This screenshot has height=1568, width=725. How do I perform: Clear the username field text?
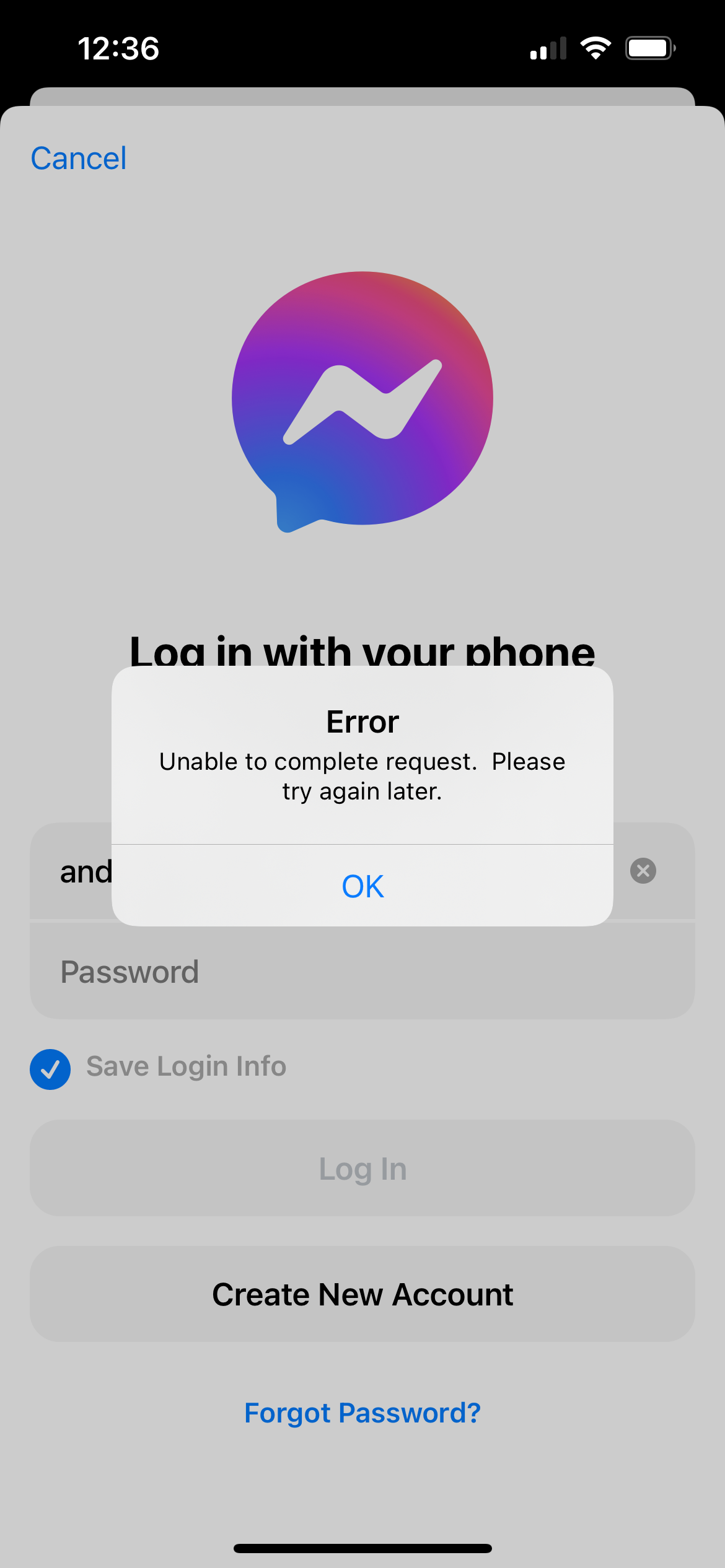click(x=643, y=871)
